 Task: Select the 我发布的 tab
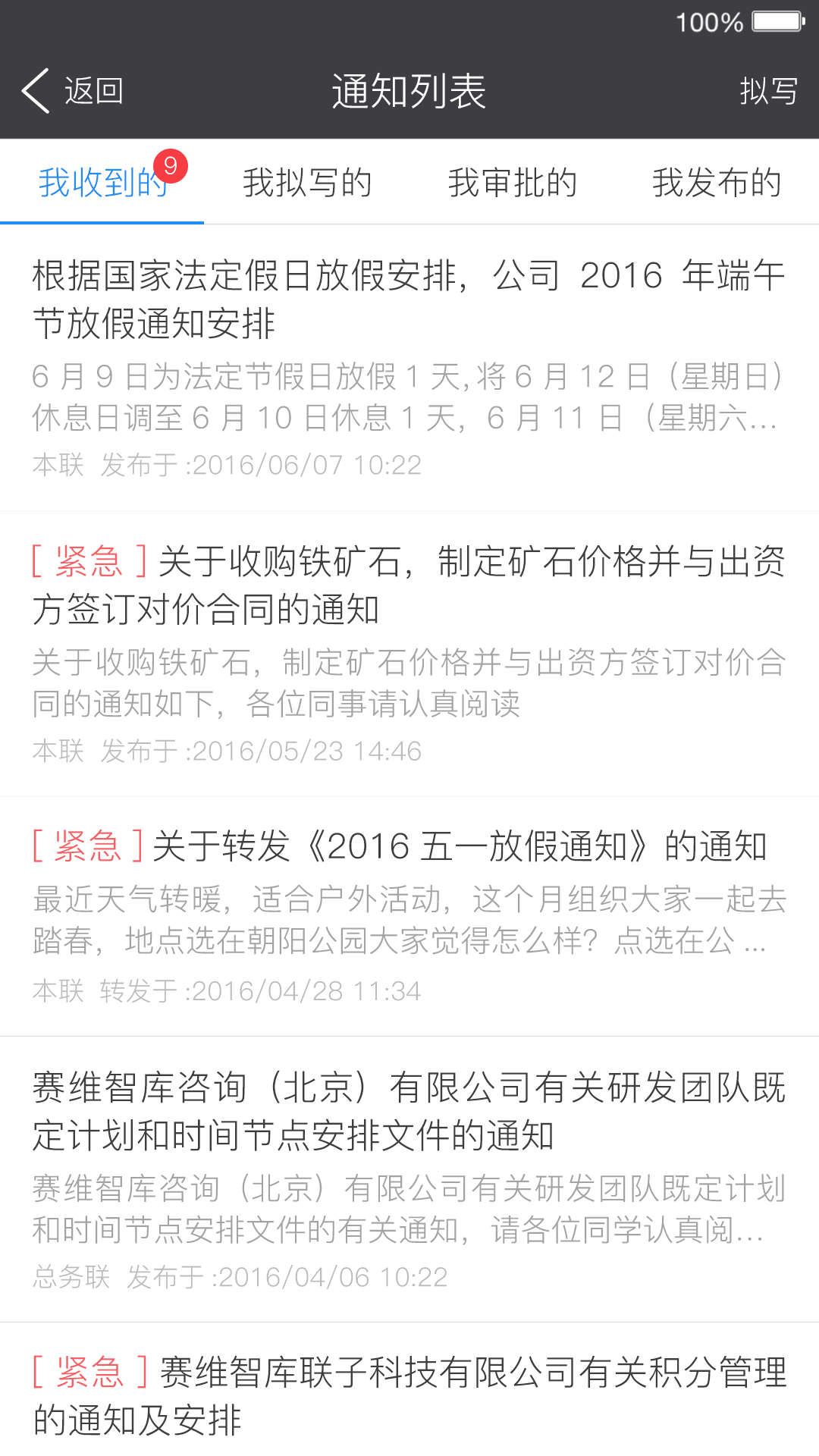point(717,183)
